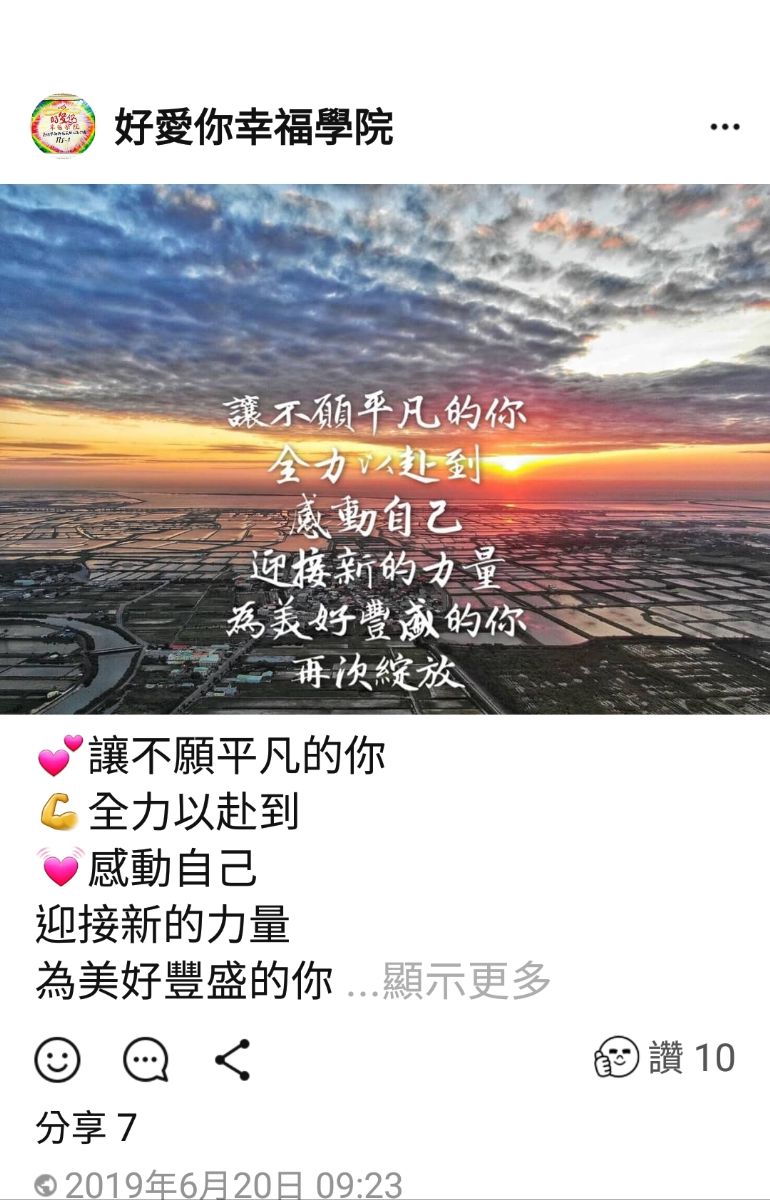The width and height of the screenshot is (770, 1200).
Task: View who liked via 讚 10
Action: (664, 1058)
